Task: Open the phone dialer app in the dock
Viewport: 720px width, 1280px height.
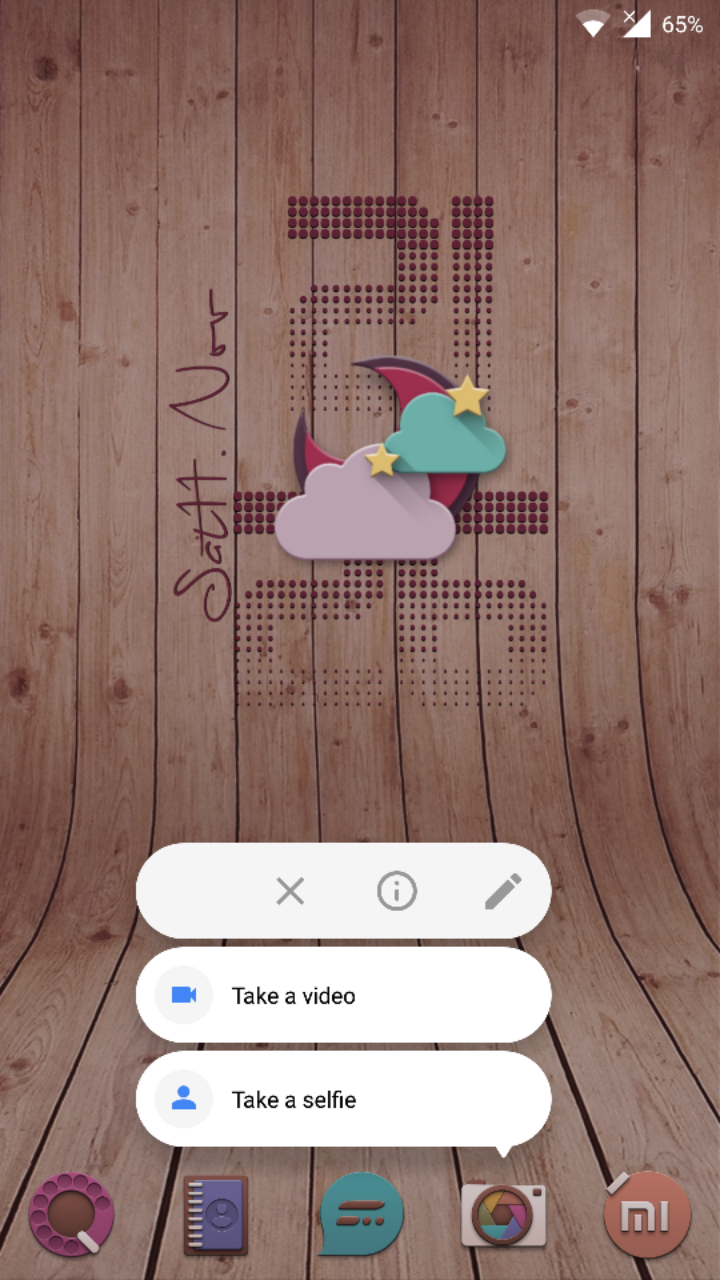Action: 72,1214
